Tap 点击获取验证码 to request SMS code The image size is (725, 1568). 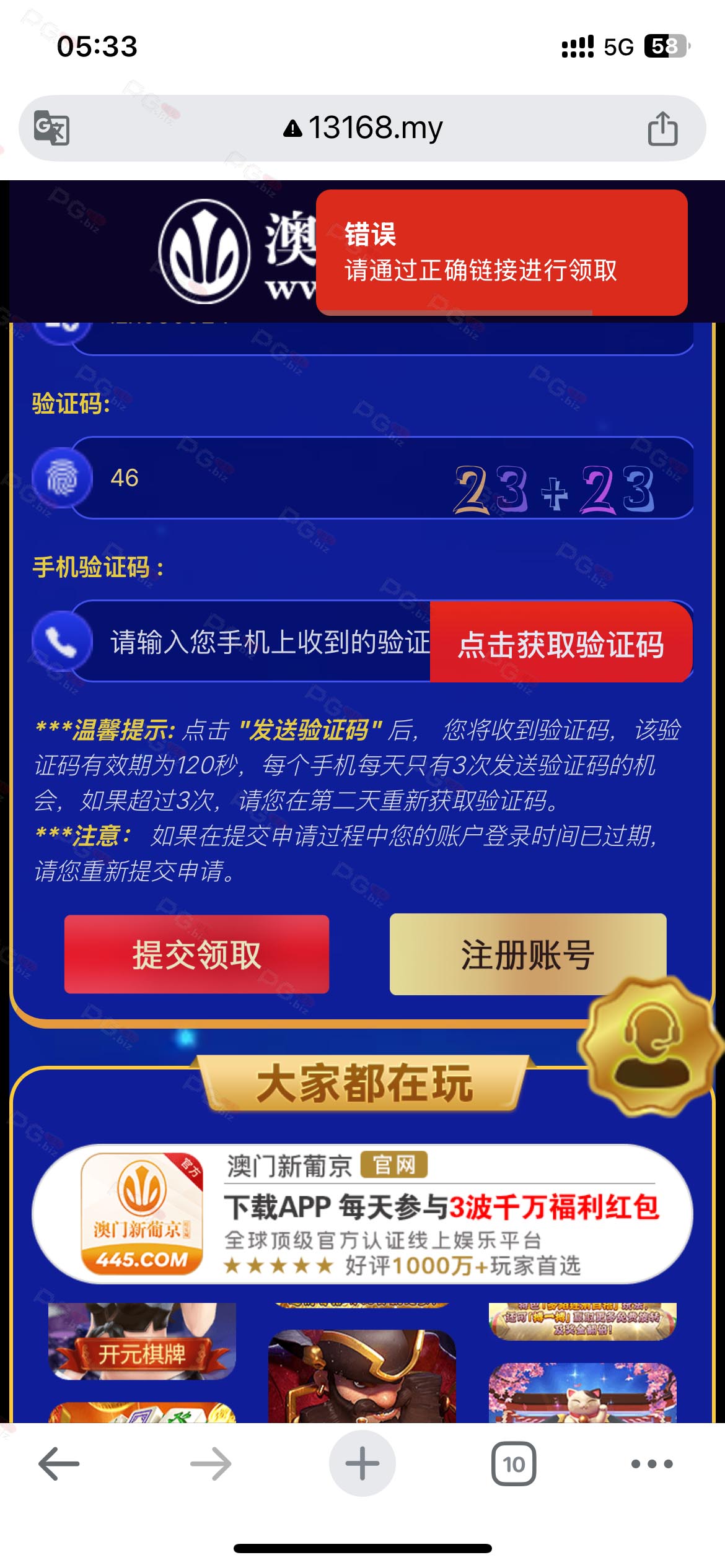pos(560,643)
